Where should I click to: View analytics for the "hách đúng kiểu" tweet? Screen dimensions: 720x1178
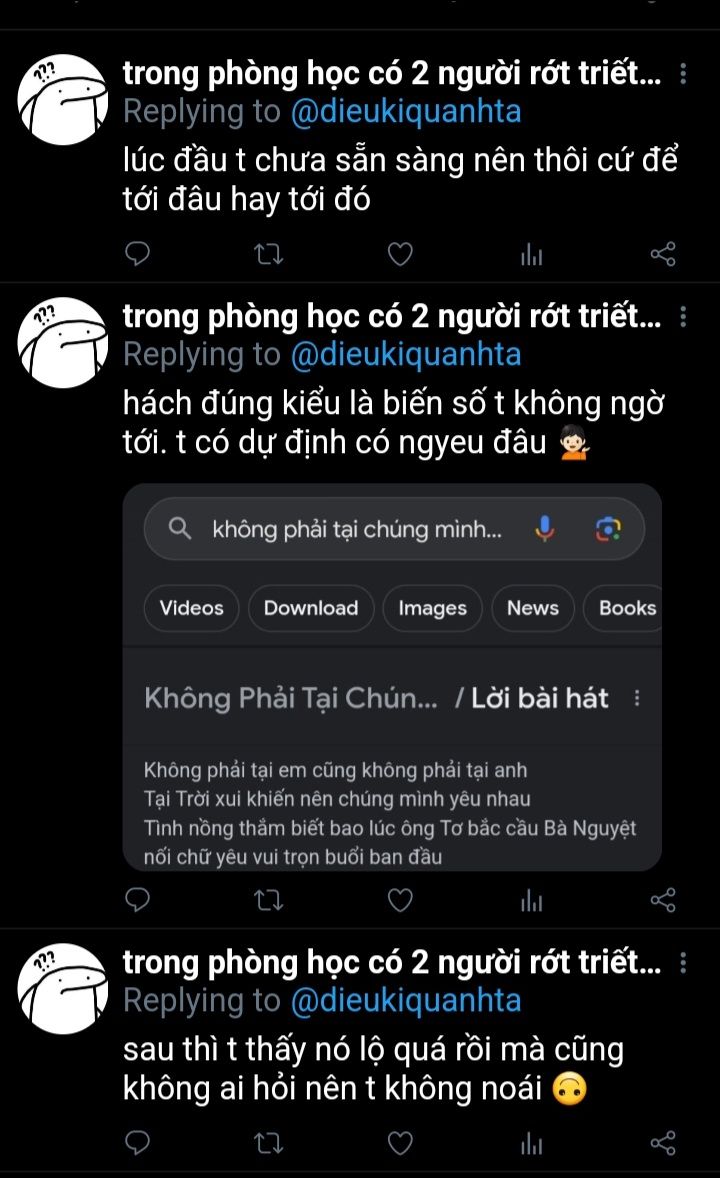(x=531, y=901)
